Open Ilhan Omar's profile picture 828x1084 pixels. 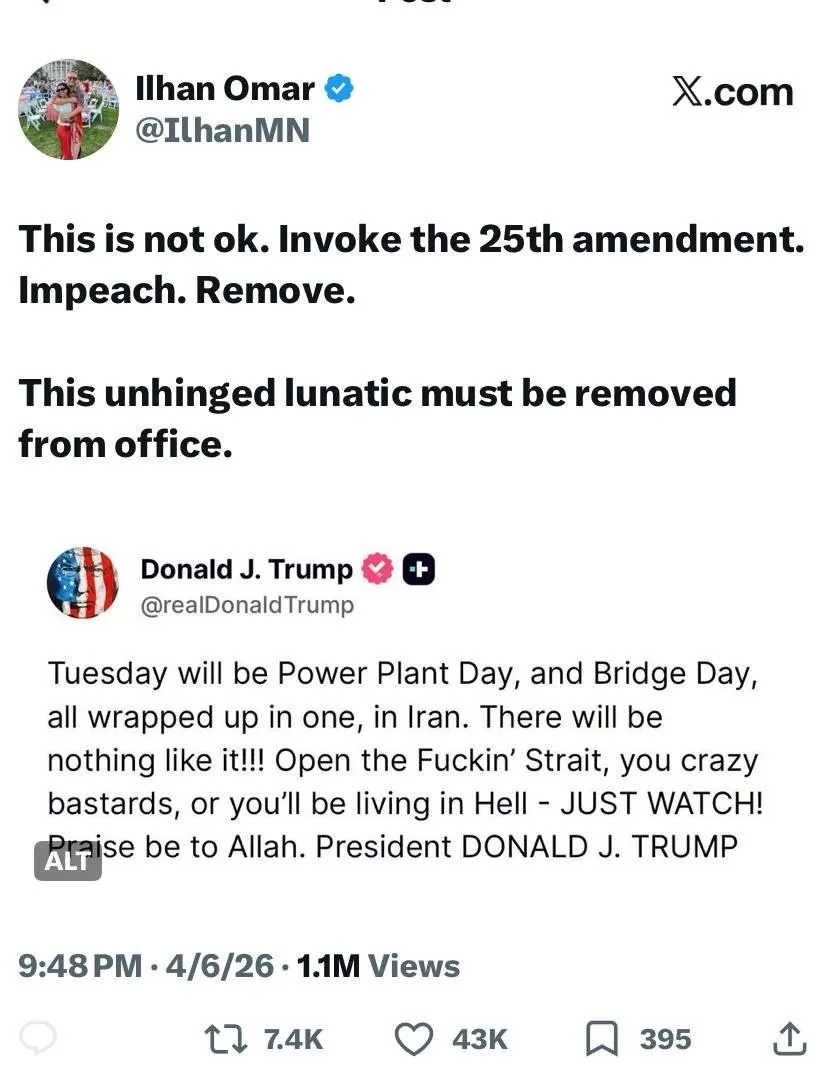(69, 109)
